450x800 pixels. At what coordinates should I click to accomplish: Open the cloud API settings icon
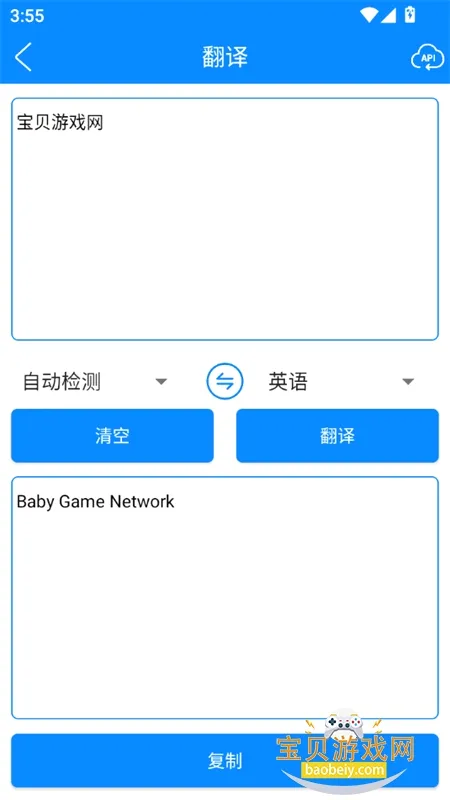tap(428, 57)
